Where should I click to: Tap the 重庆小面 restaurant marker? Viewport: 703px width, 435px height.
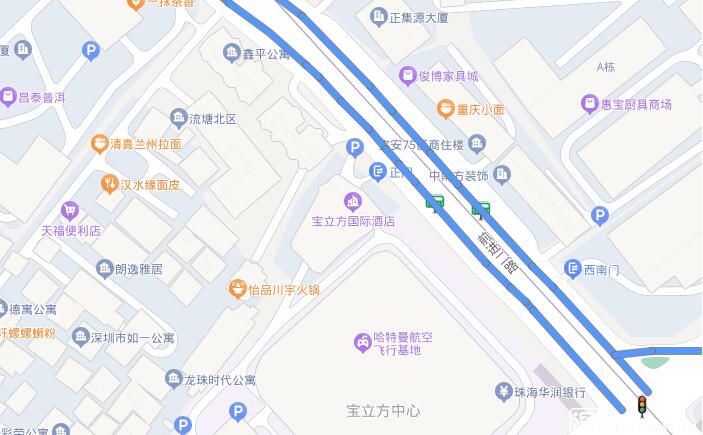(x=446, y=108)
